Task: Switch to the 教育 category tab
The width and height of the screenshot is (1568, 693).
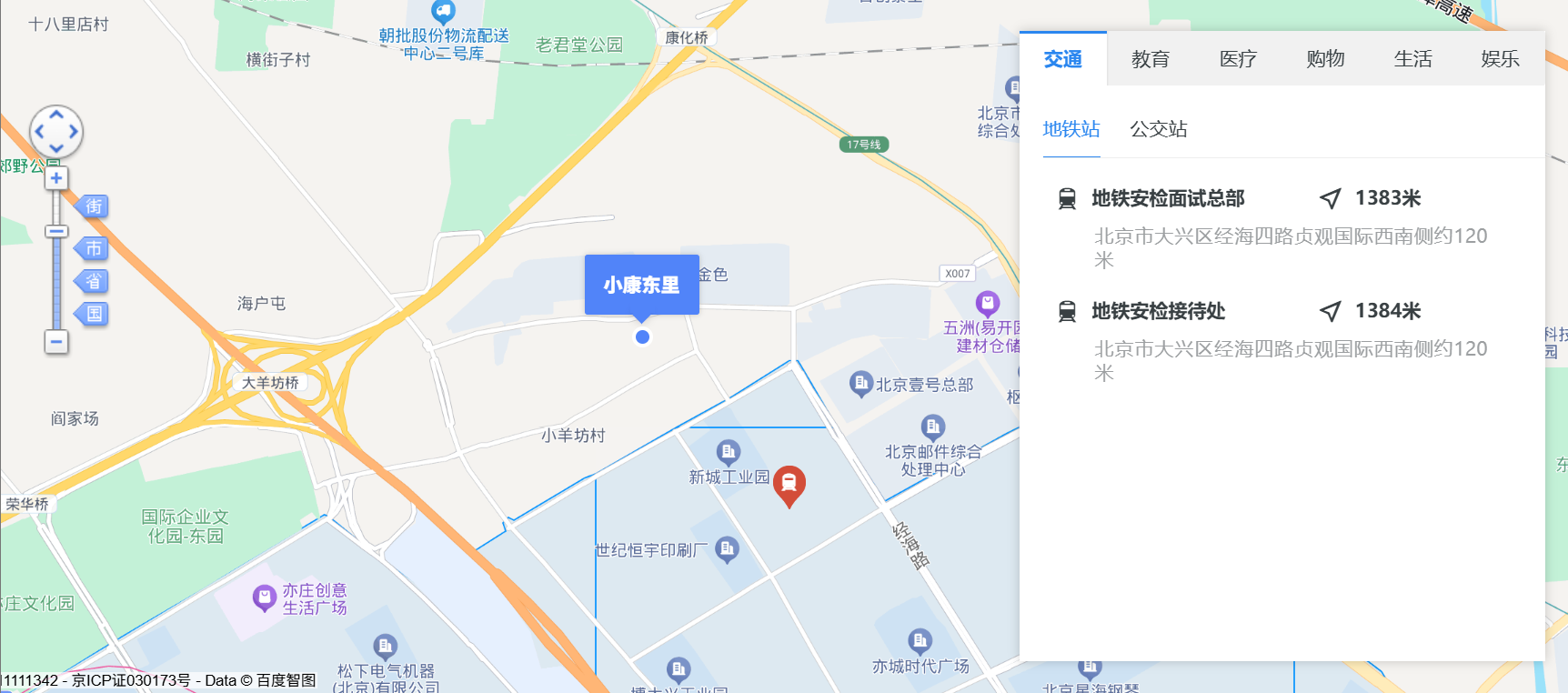Action: tap(1150, 59)
